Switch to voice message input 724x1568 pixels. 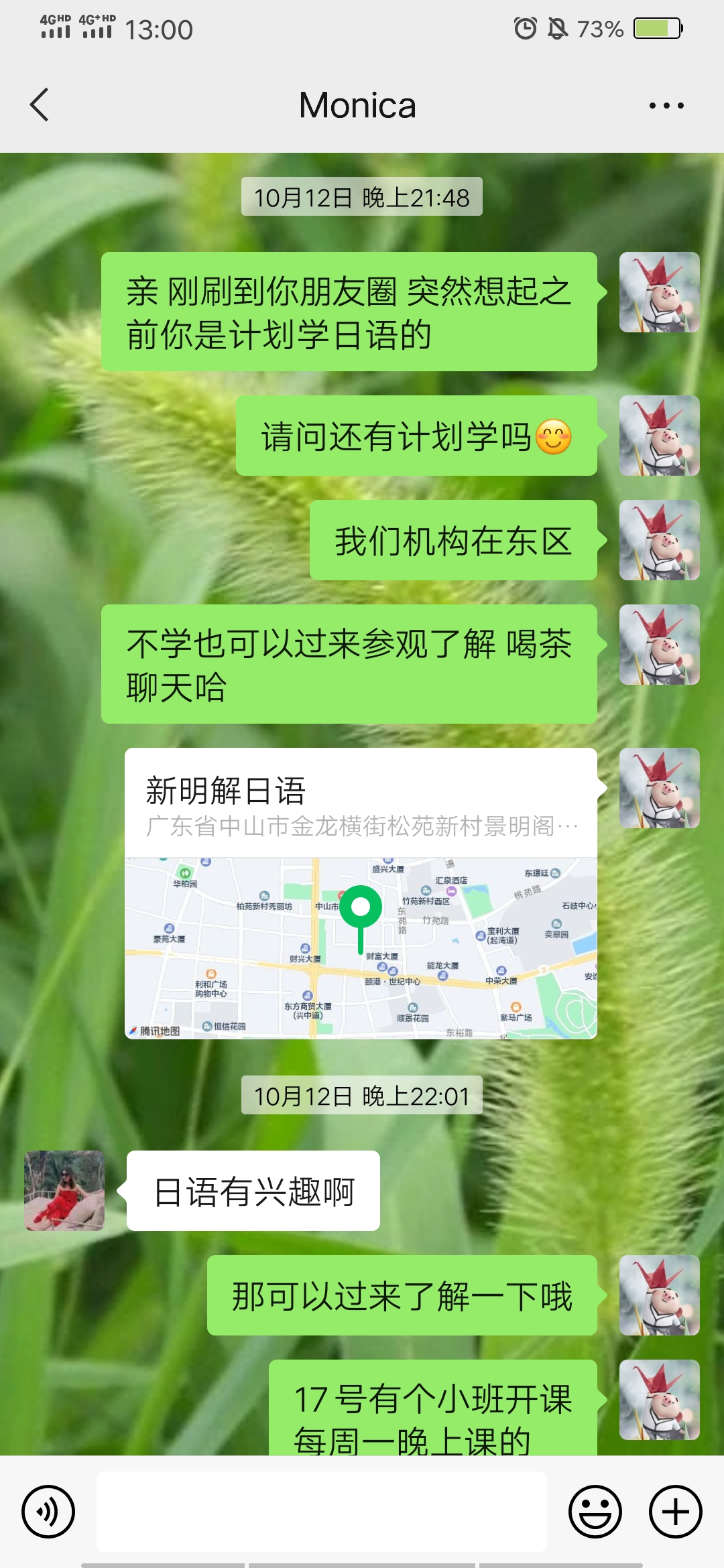[48, 1512]
